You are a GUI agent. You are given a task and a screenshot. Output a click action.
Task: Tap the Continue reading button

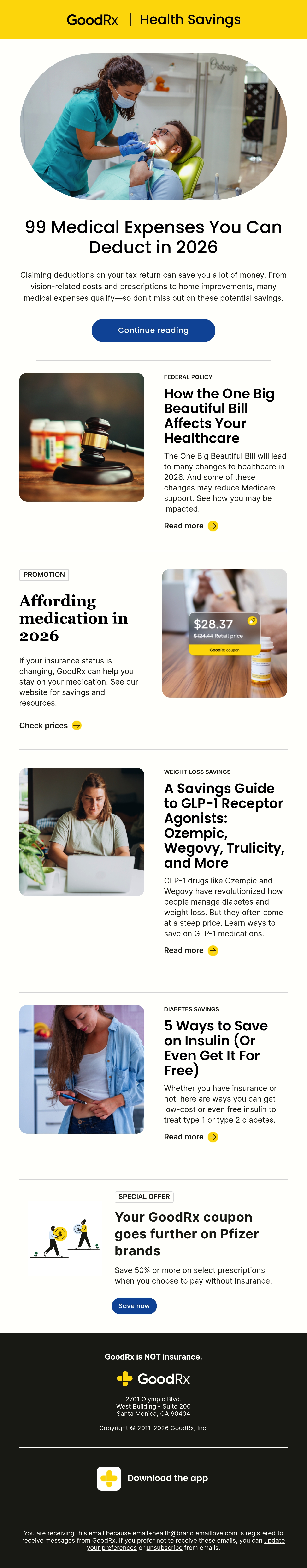153,330
